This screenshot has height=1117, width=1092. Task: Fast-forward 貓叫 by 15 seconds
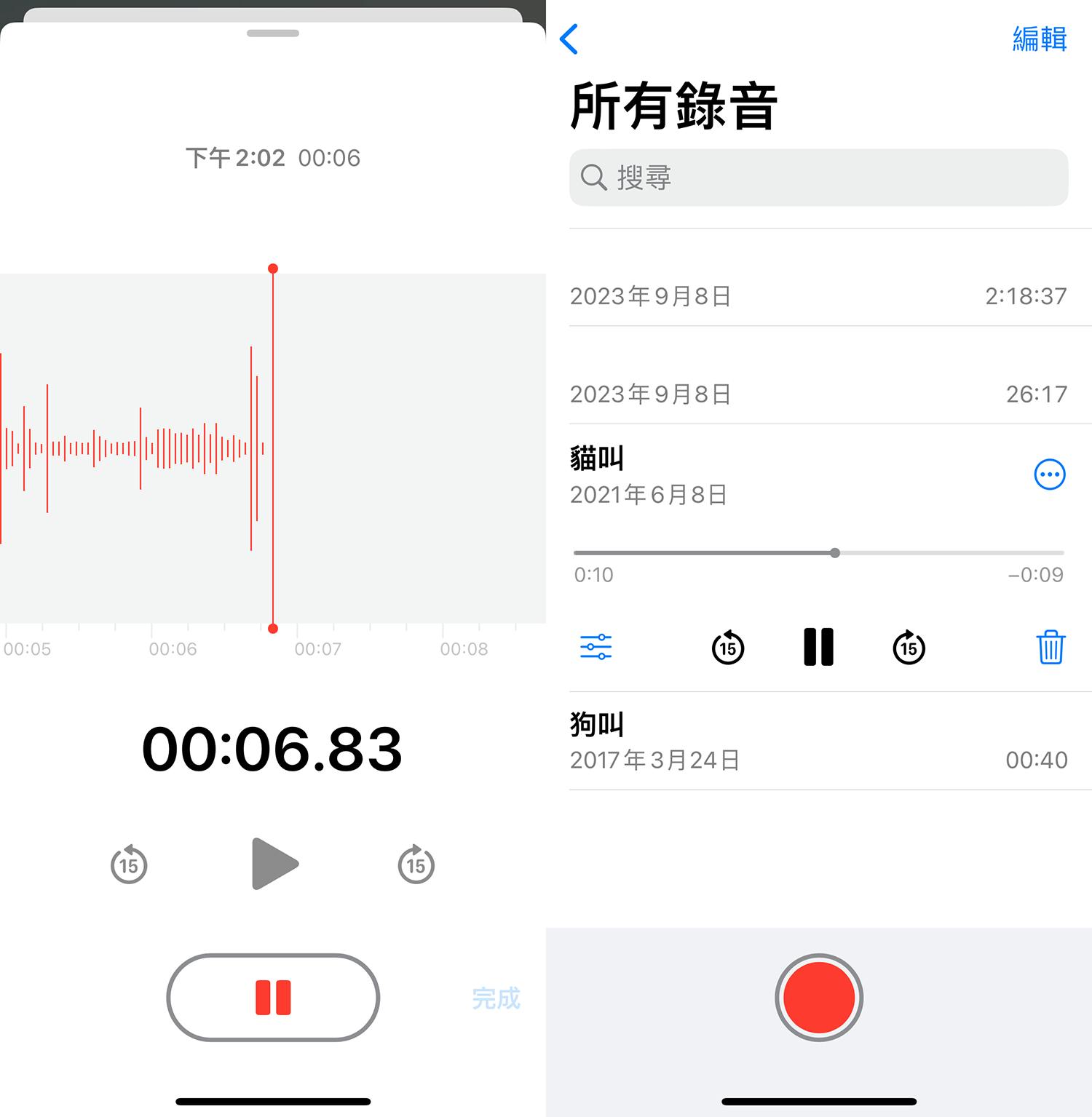tap(909, 647)
